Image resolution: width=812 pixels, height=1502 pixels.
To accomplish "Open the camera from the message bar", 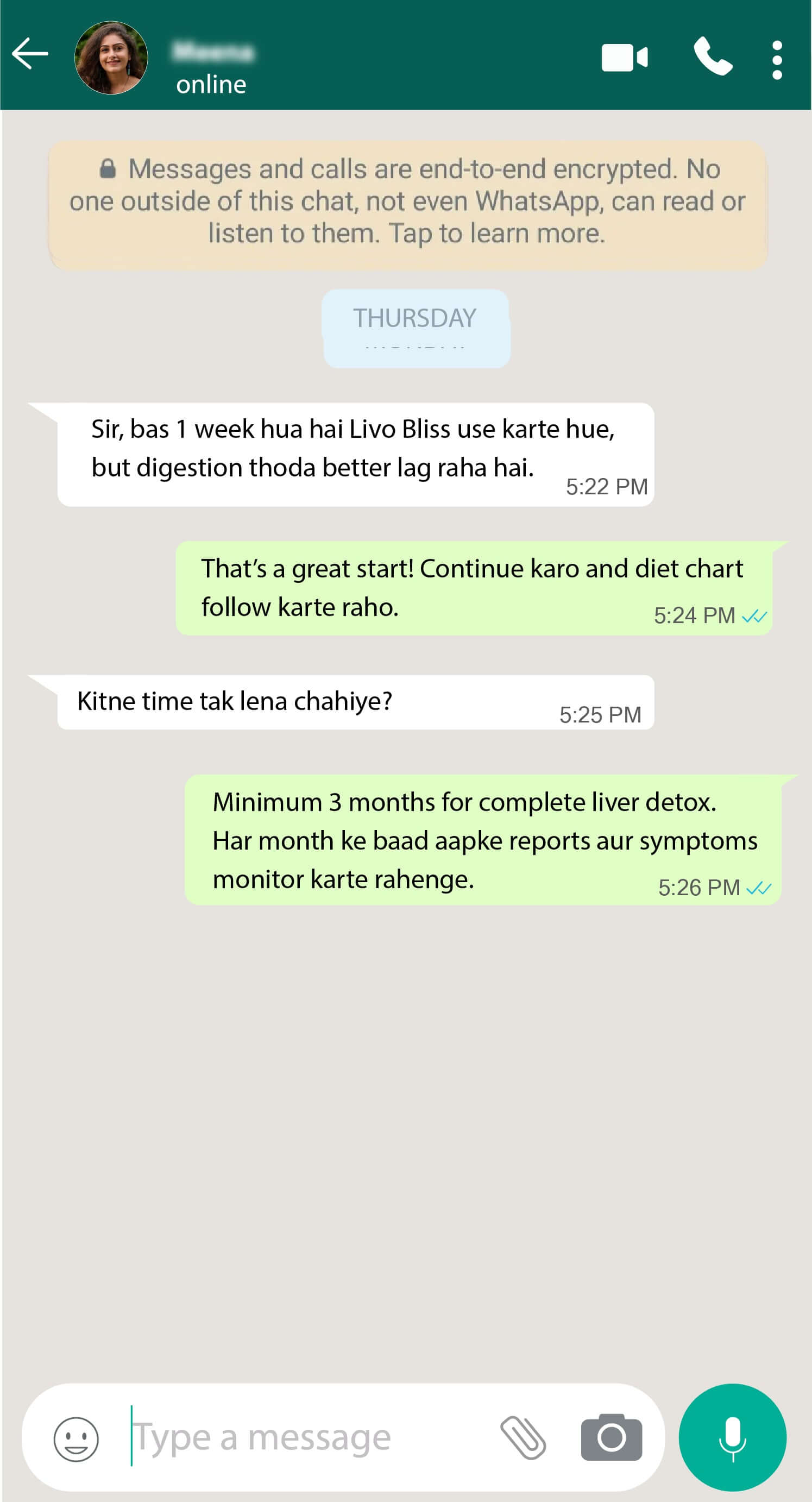I will pyautogui.click(x=612, y=1437).
